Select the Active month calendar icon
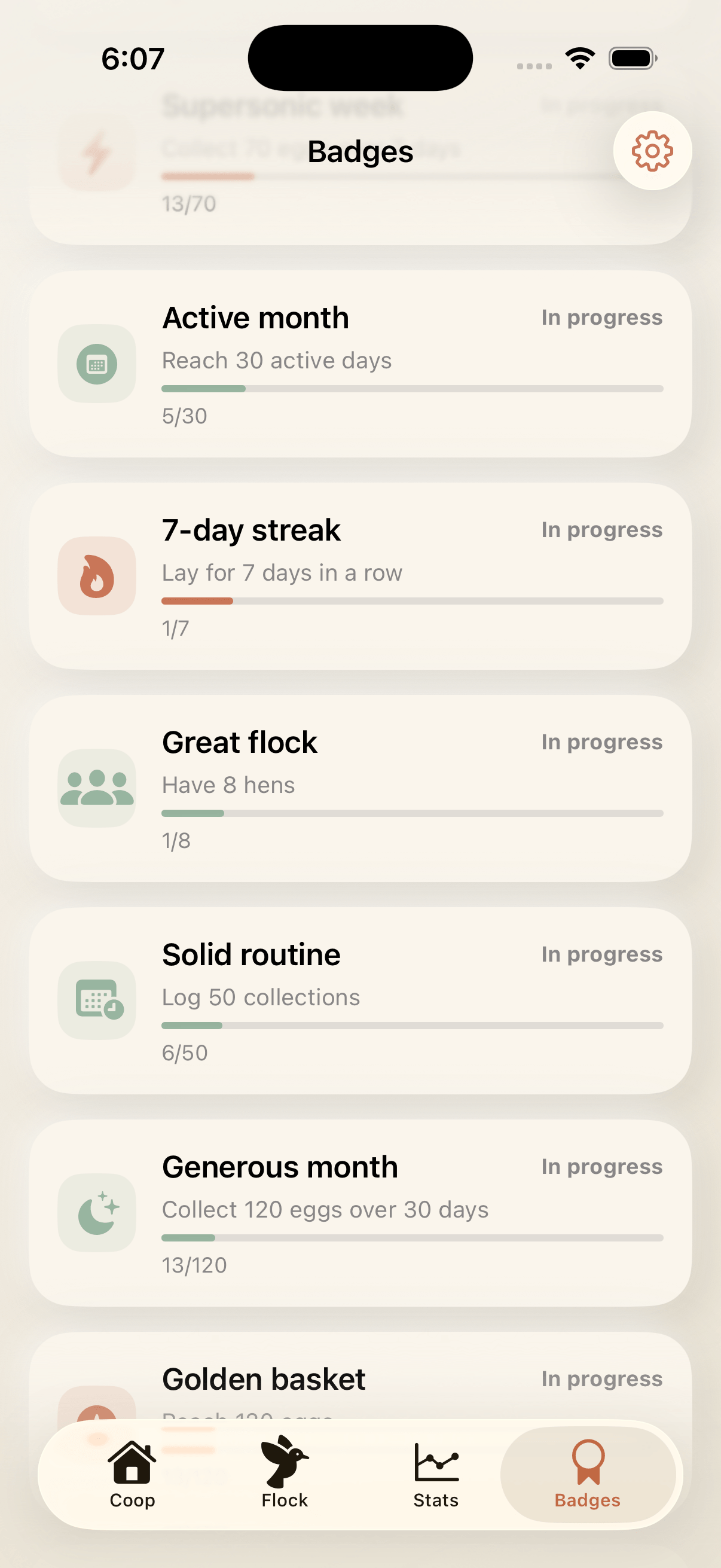Viewport: 721px width, 1568px height. point(96,364)
